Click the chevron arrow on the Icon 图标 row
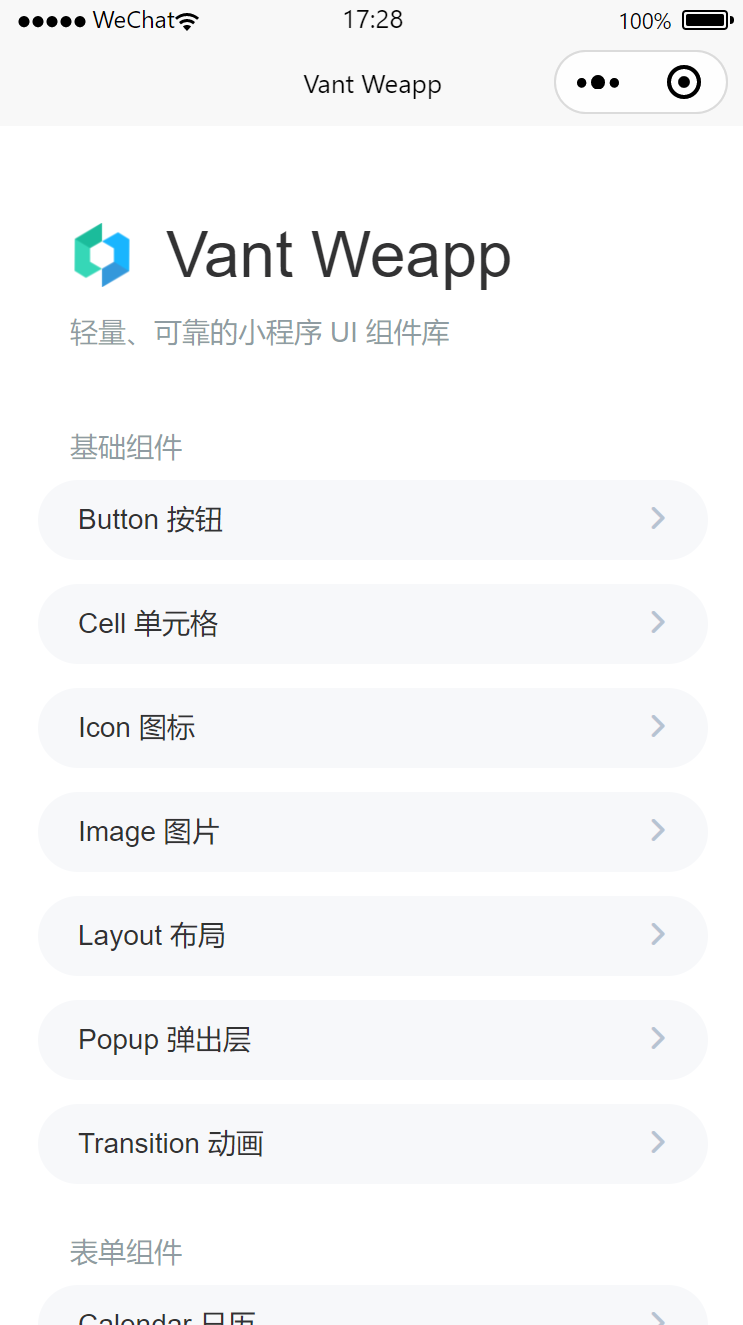 657,727
